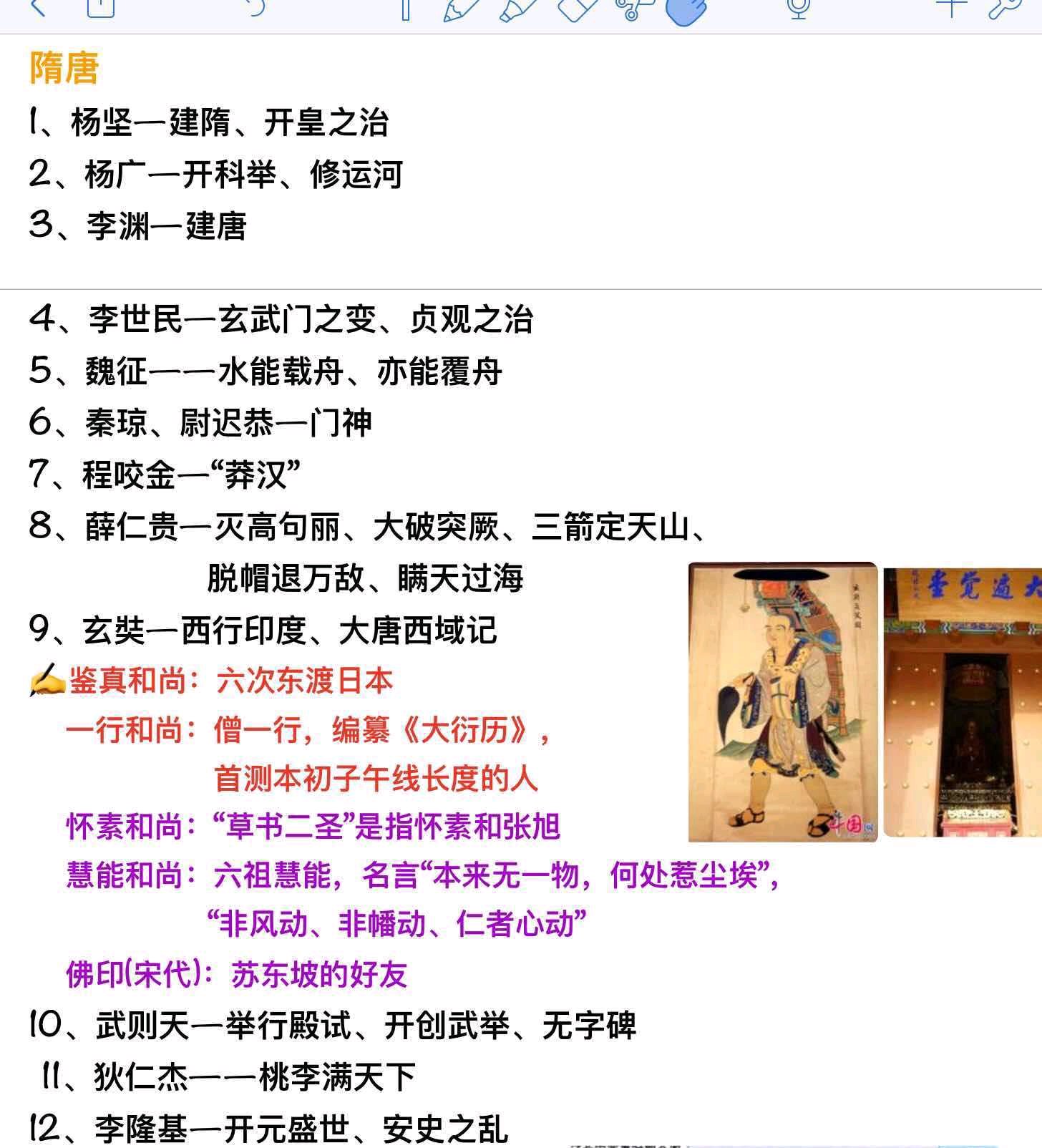Open the wrench settings menu
Image resolution: width=1042 pixels, height=1148 pixels.
(1005, 9)
